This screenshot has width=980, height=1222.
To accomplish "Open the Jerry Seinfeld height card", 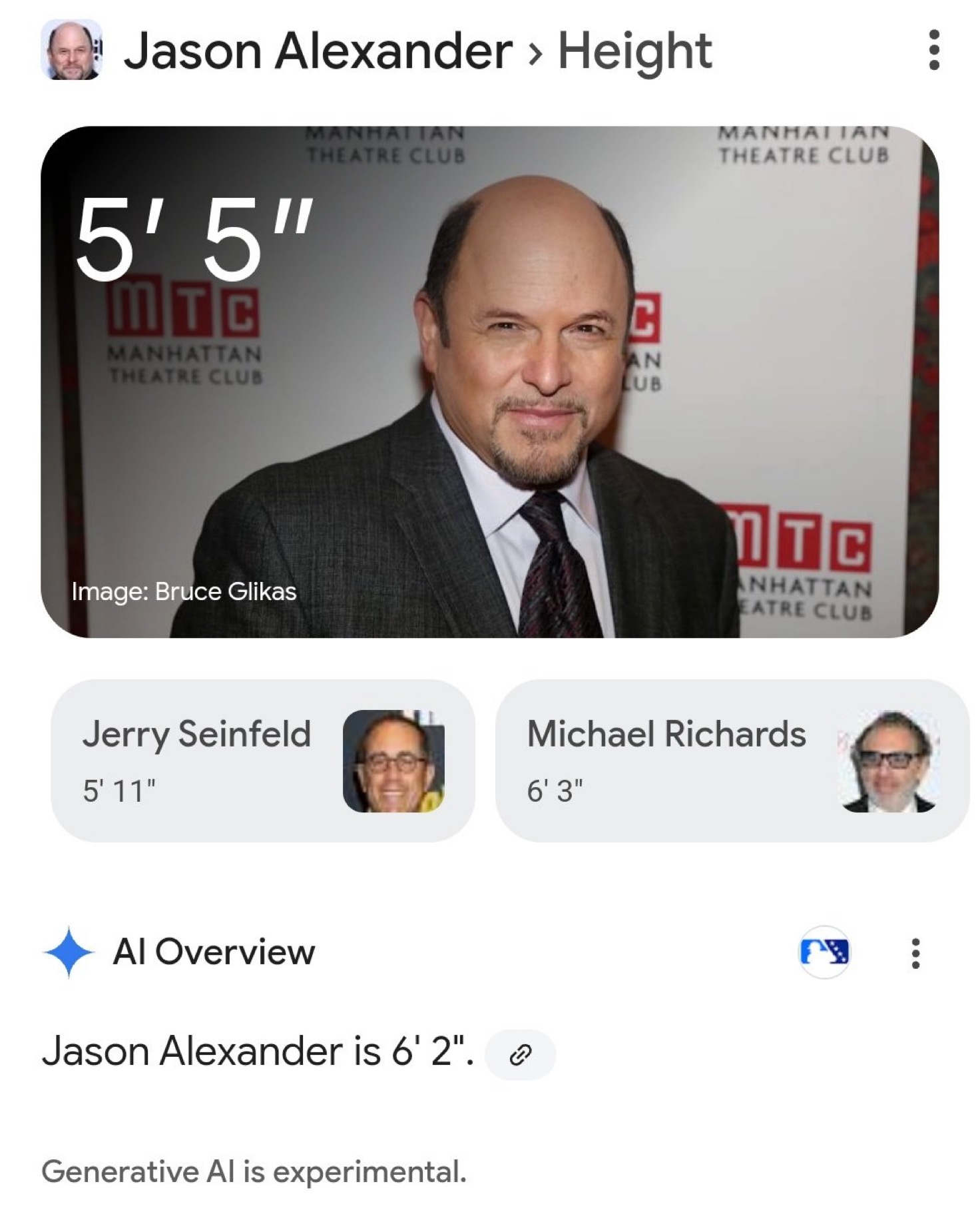I will (262, 761).
